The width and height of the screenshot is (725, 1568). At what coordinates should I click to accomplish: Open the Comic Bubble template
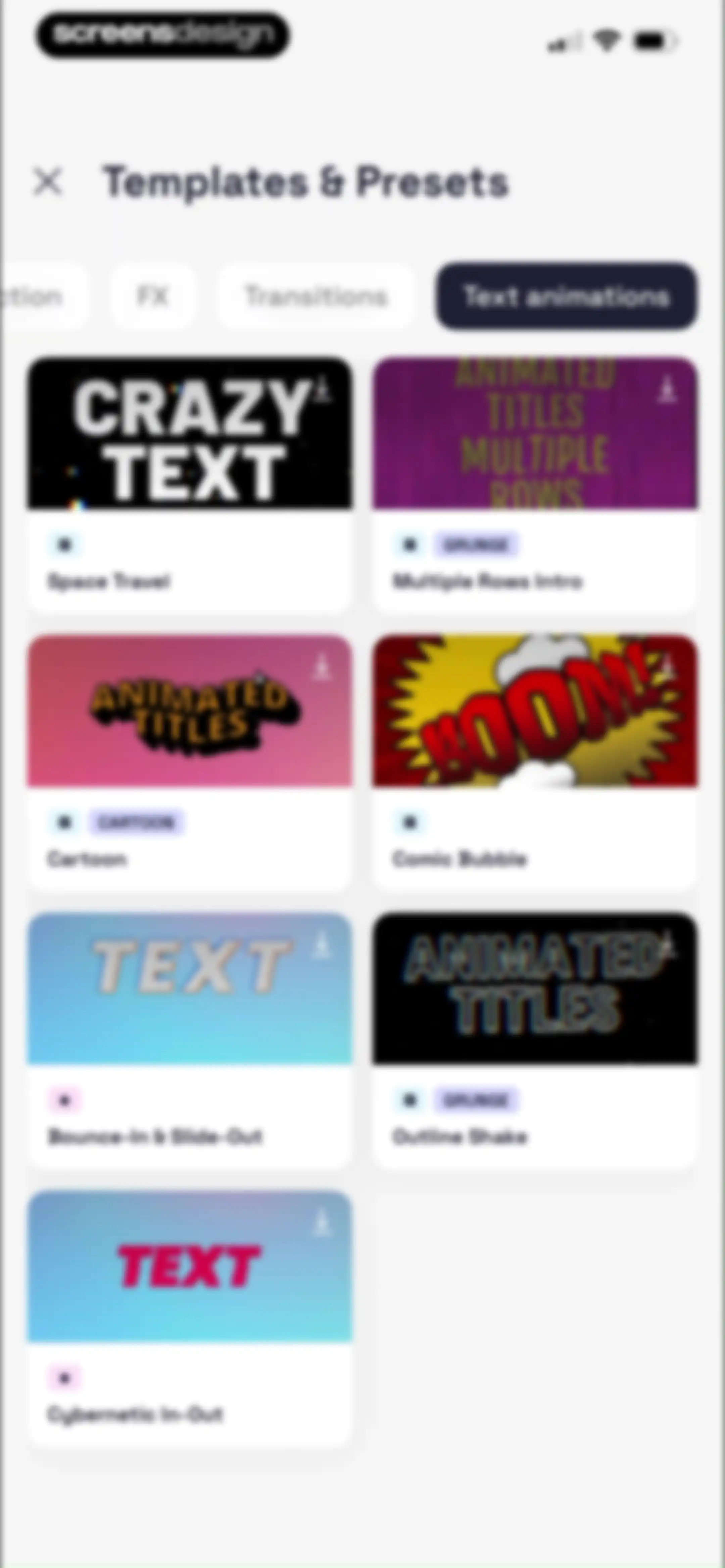[x=535, y=763]
